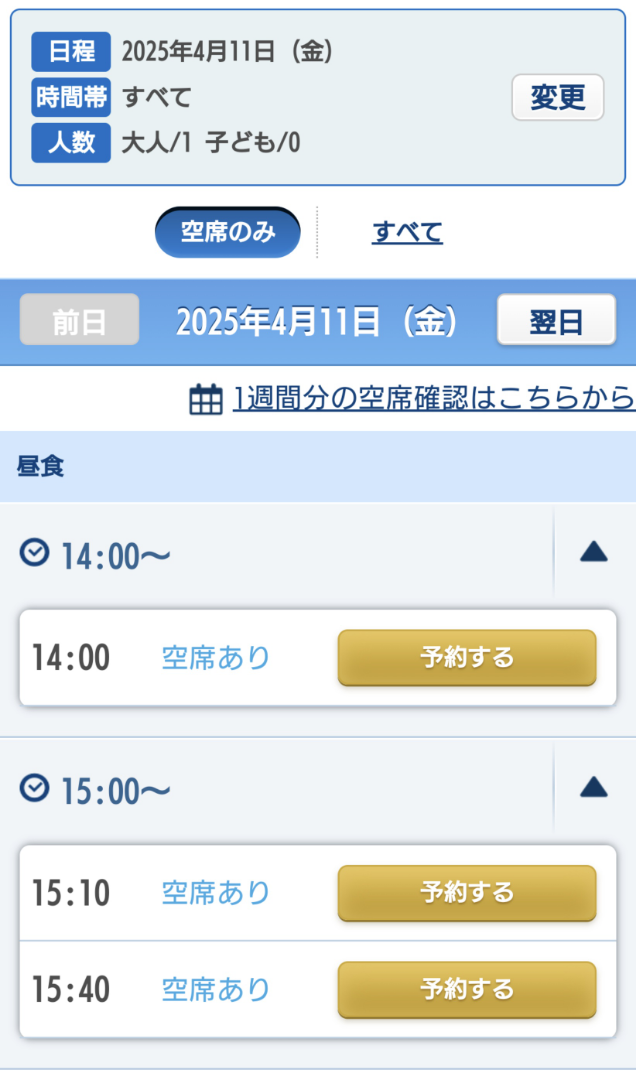Tap the 変更 button to change search conditions
The height and width of the screenshot is (1080, 636).
coord(557,98)
